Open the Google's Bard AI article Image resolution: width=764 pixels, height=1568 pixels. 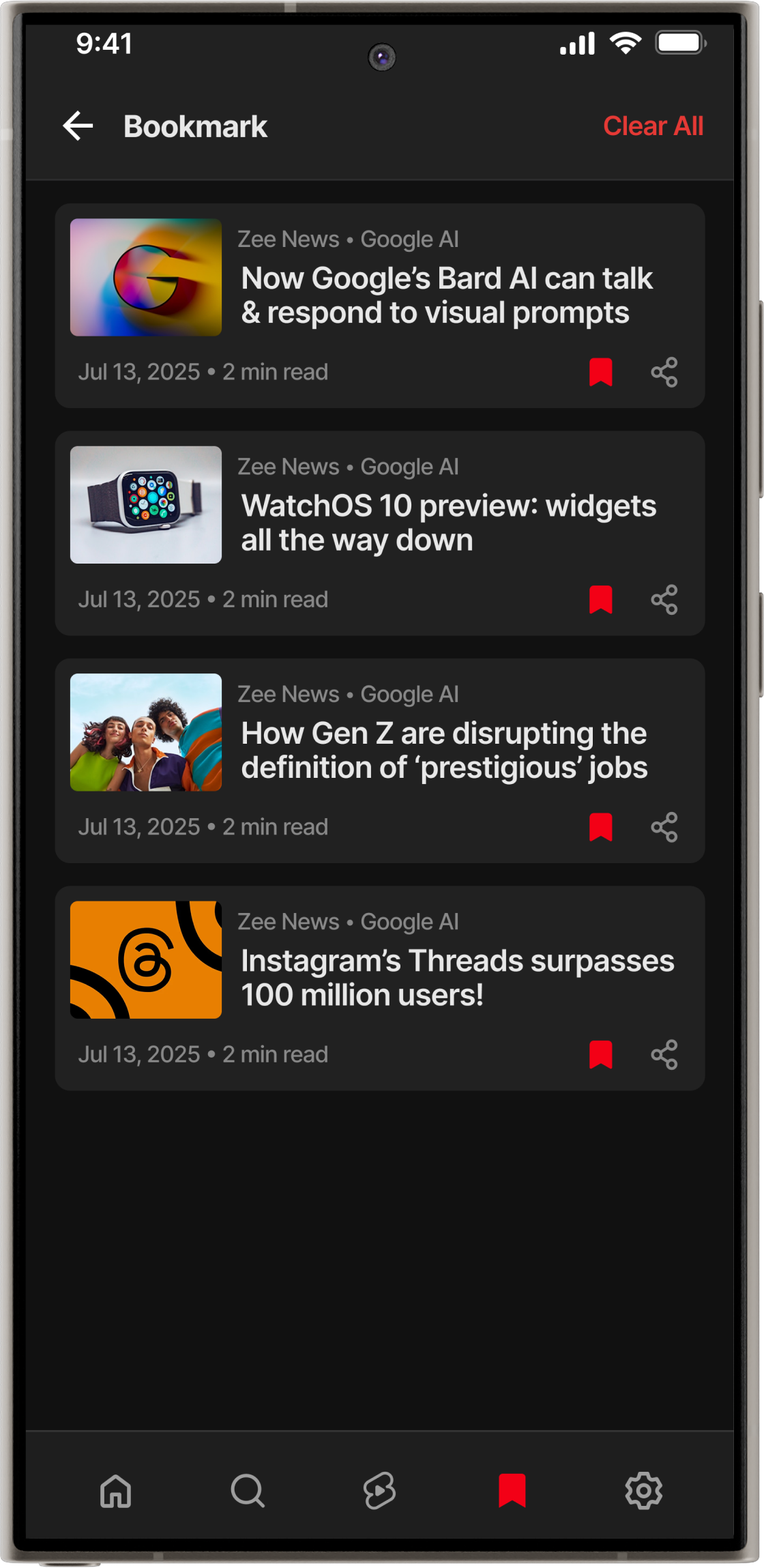(446, 295)
